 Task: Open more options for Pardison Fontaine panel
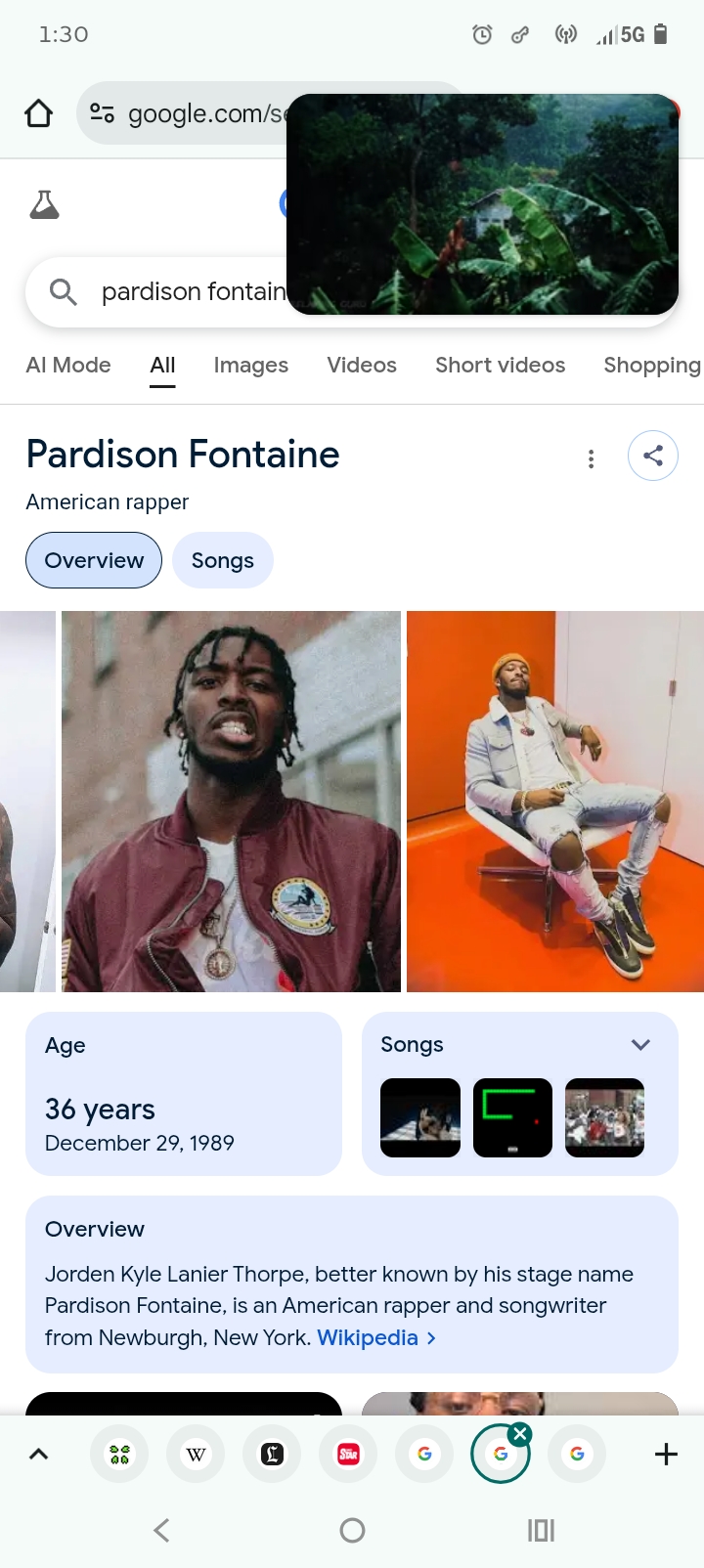click(591, 458)
